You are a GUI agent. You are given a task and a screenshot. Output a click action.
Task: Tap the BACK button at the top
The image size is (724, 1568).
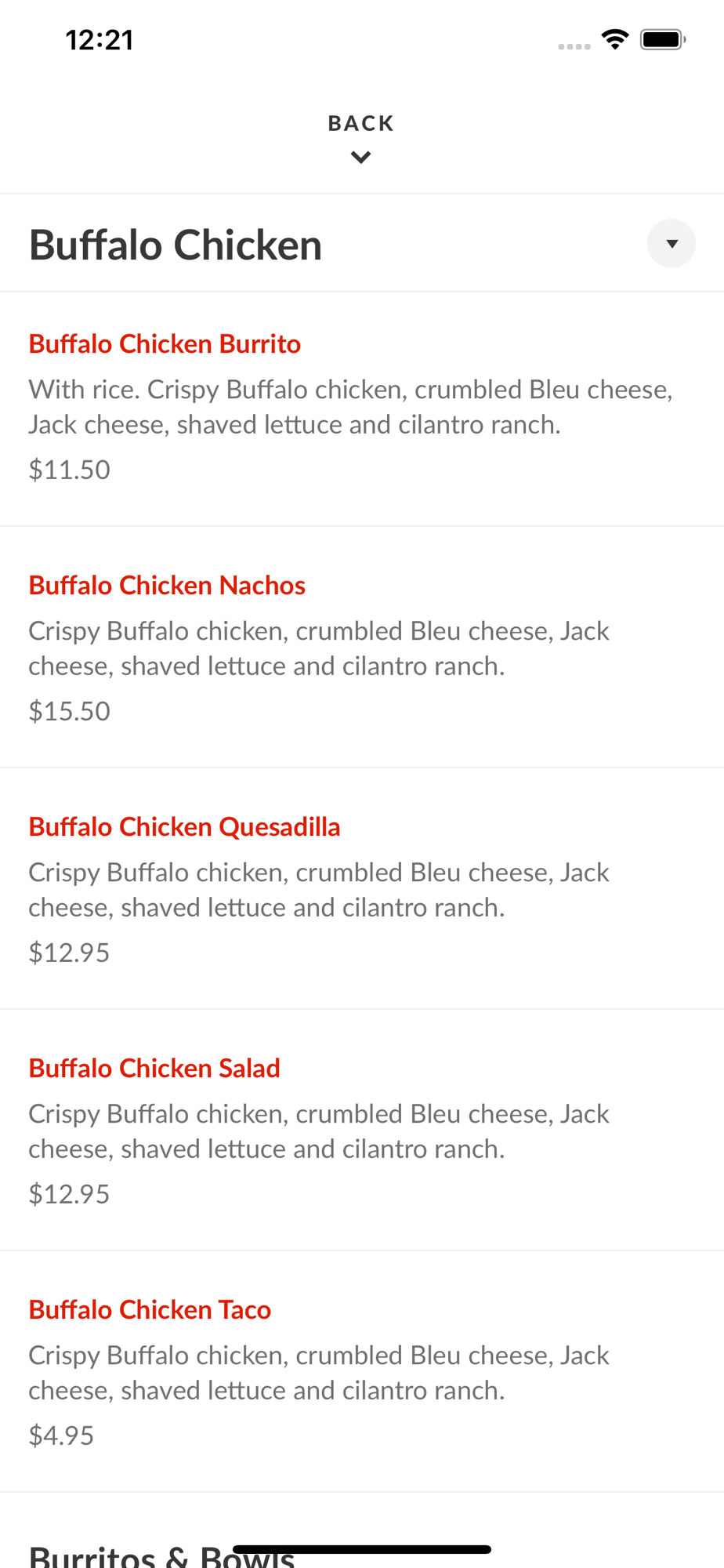tap(361, 137)
